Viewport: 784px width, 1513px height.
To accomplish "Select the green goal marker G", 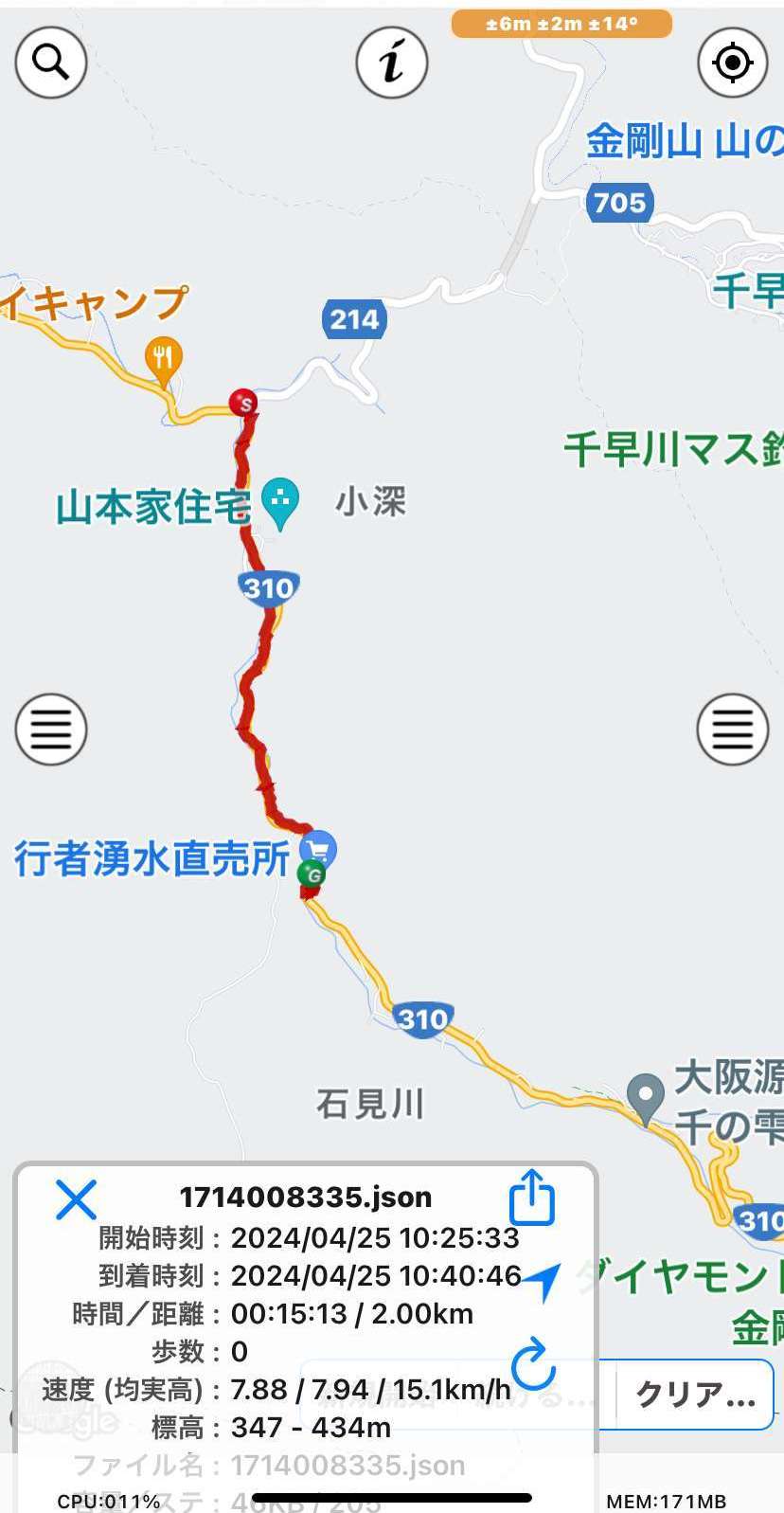I will coord(312,874).
